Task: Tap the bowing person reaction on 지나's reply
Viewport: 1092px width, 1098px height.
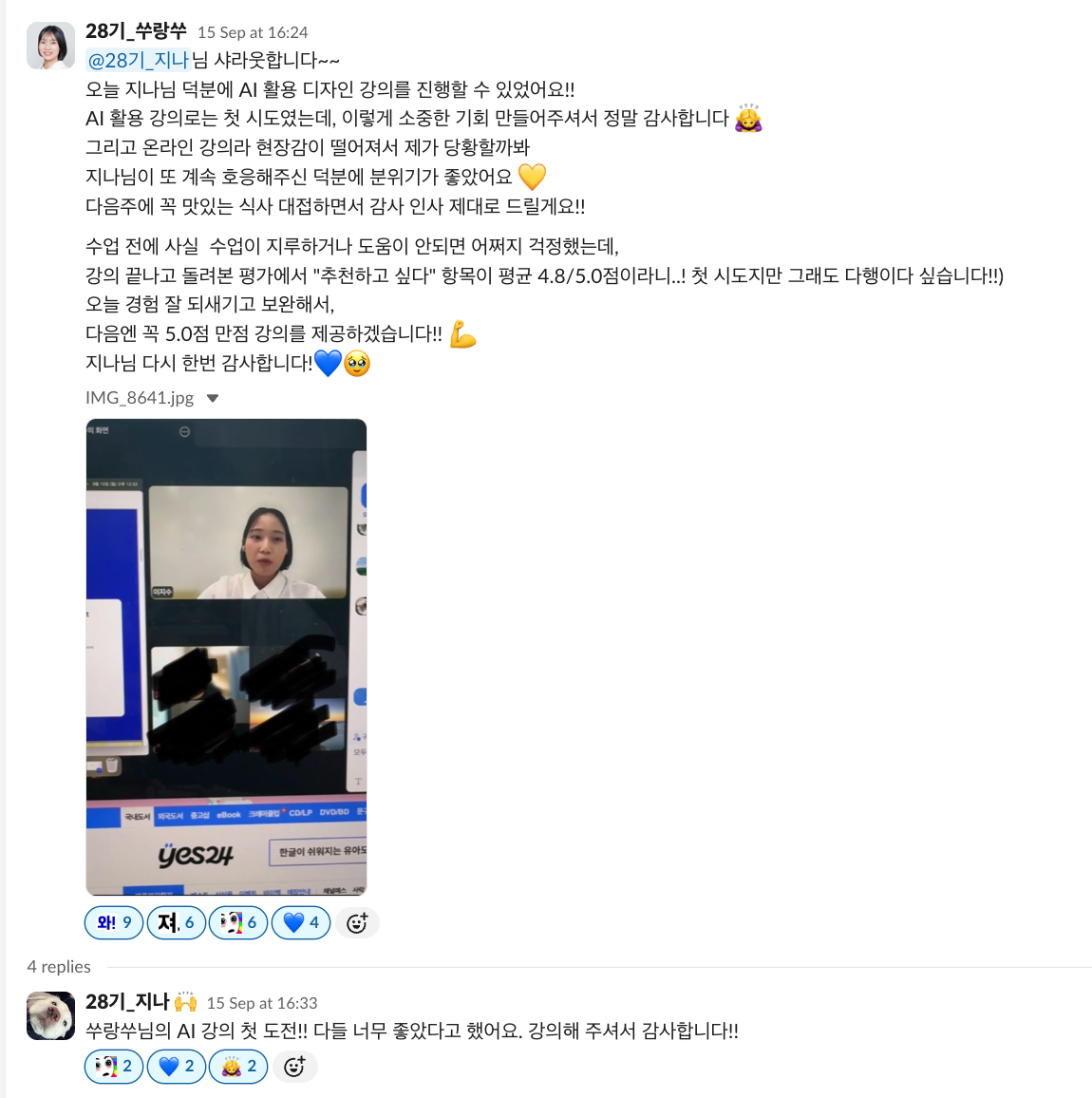Action: [238, 1067]
